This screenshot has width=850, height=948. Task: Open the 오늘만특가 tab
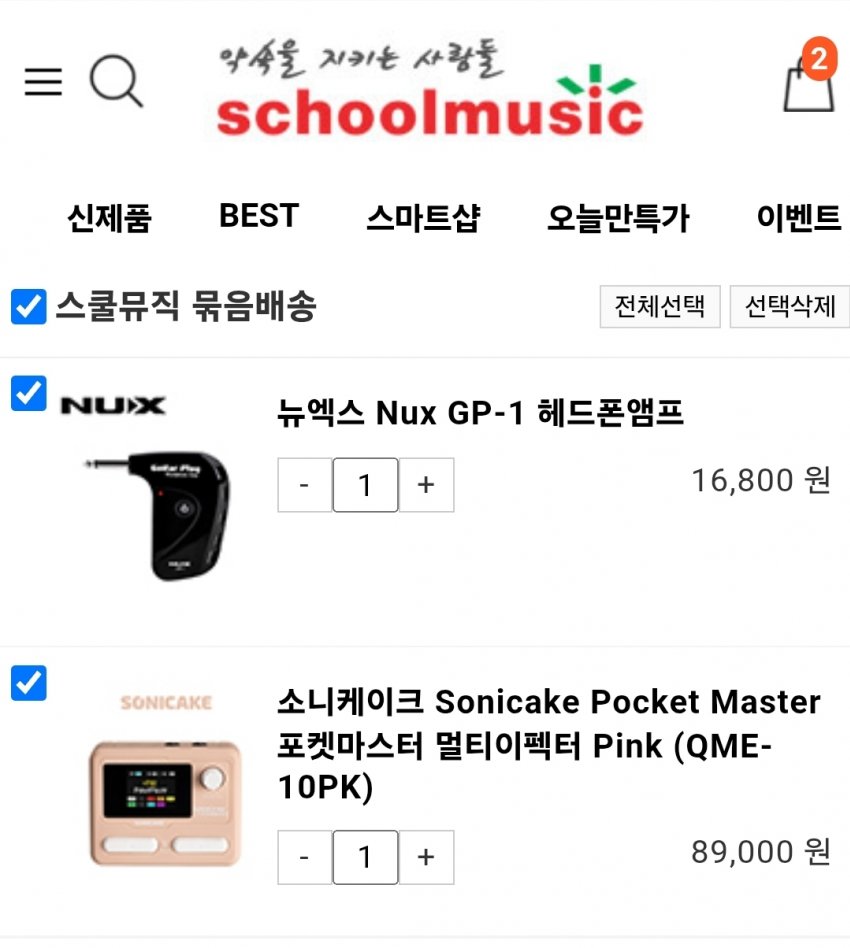pyautogui.click(x=617, y=217)
